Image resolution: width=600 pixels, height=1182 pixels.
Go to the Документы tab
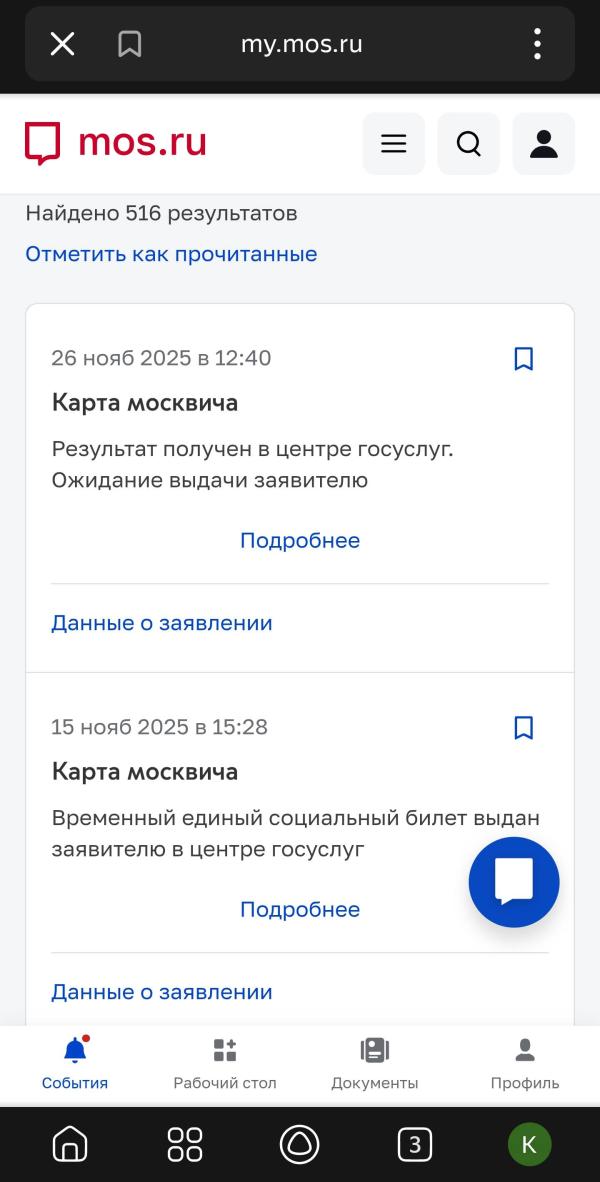coord(375,1063)
